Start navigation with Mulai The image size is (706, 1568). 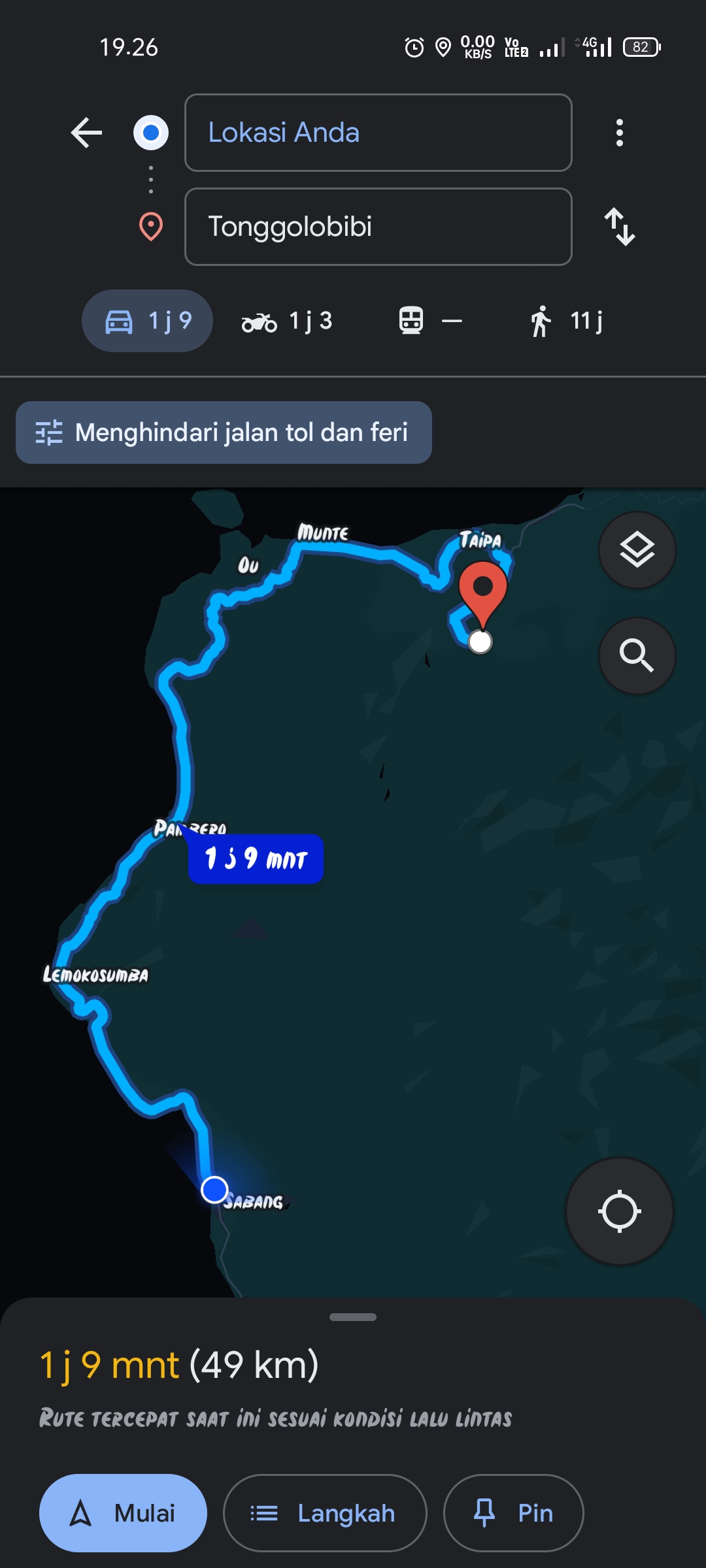click(123, 1513)
